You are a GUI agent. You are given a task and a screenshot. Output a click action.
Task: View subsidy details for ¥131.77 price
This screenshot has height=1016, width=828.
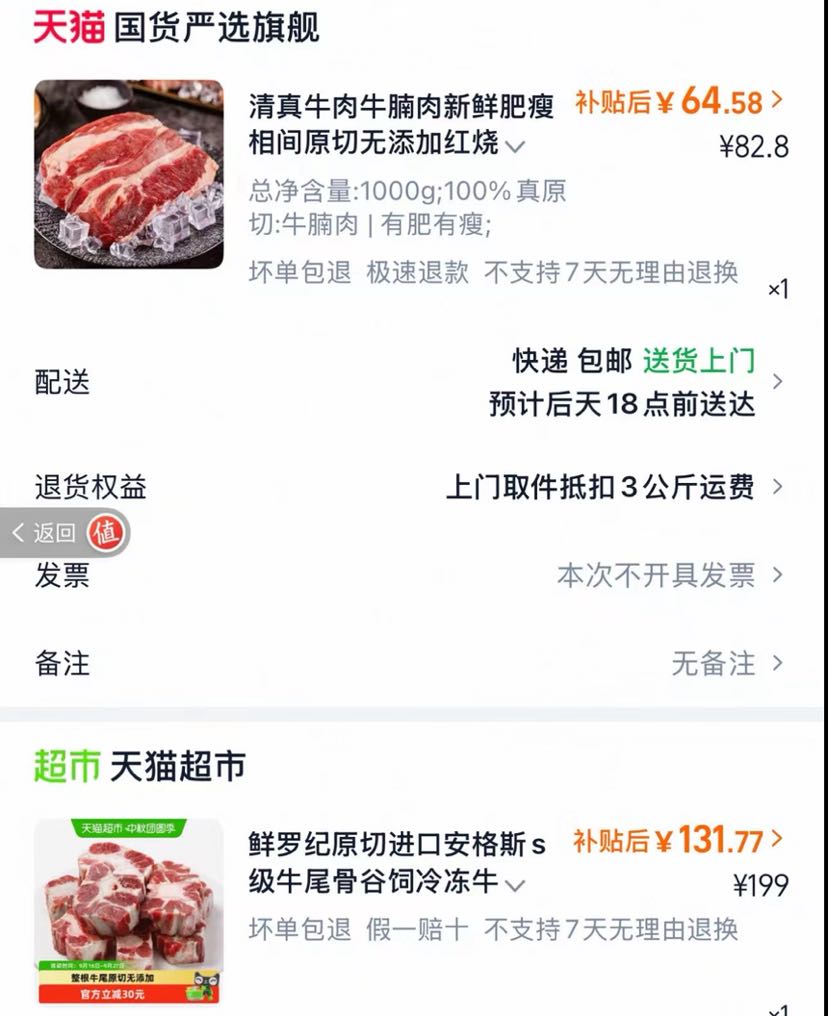pyautogui.click(x=678, y=840)
